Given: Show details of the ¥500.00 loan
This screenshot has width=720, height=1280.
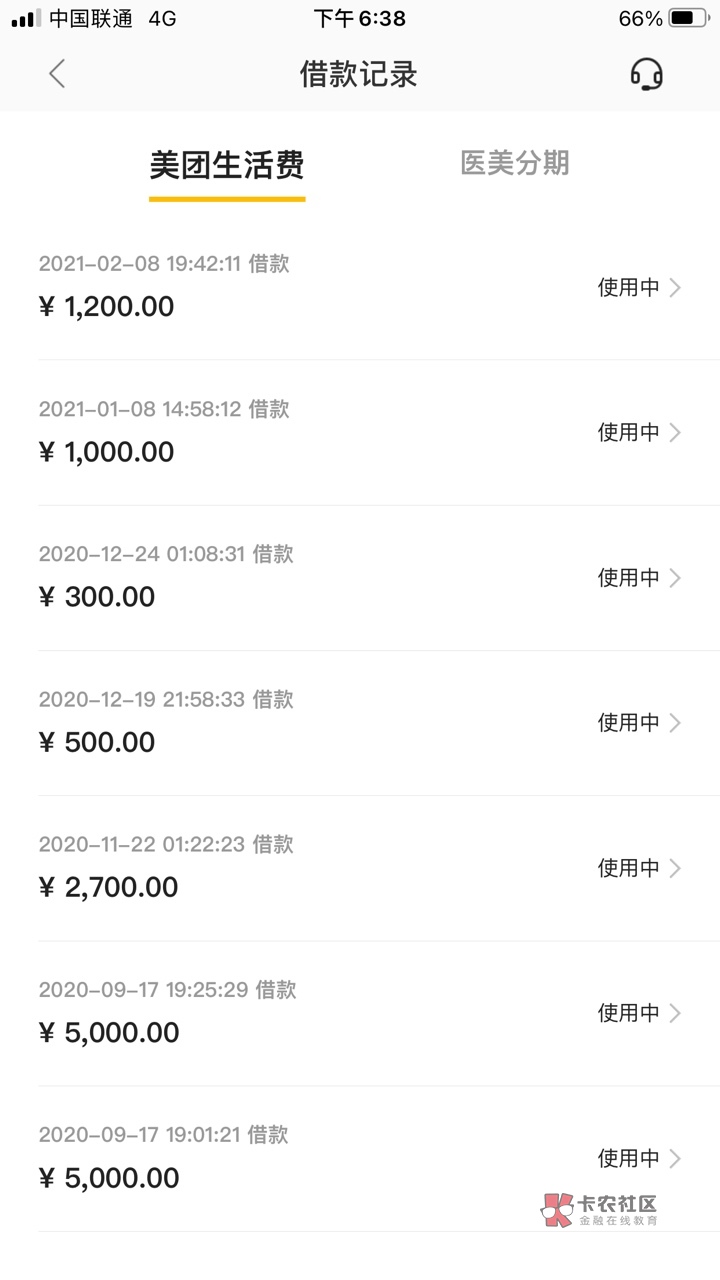Looking at the screenshot, I should pyautogui.click(x=360, y=722).
